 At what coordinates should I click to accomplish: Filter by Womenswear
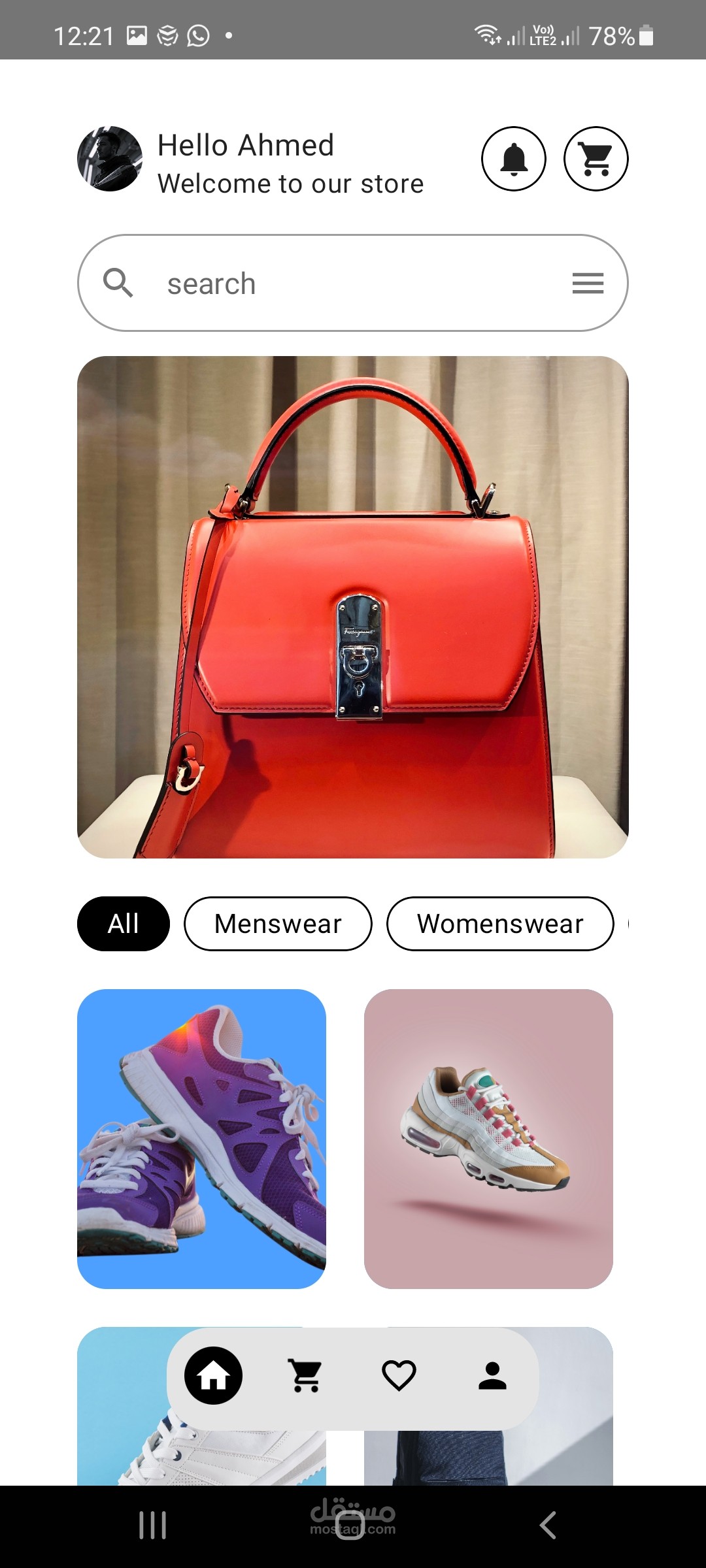pyautogui.click(x=500, y=924)
